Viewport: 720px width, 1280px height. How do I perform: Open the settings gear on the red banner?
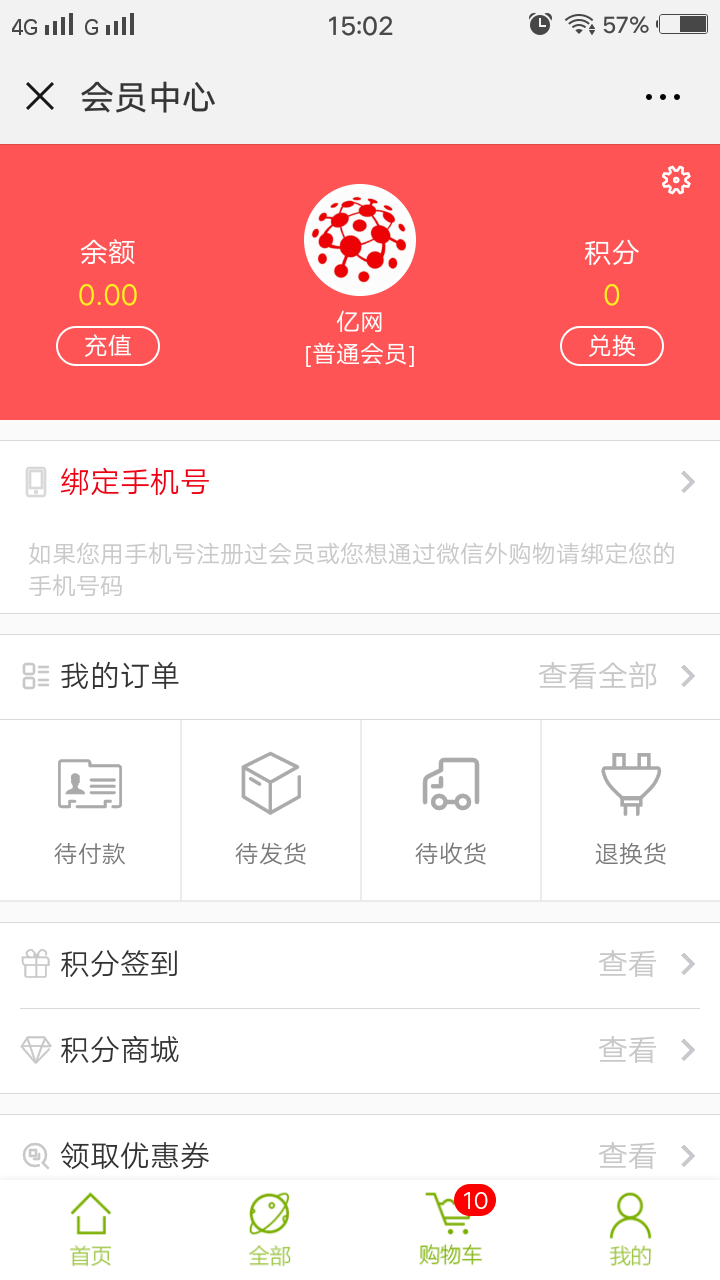click(675, 180)
